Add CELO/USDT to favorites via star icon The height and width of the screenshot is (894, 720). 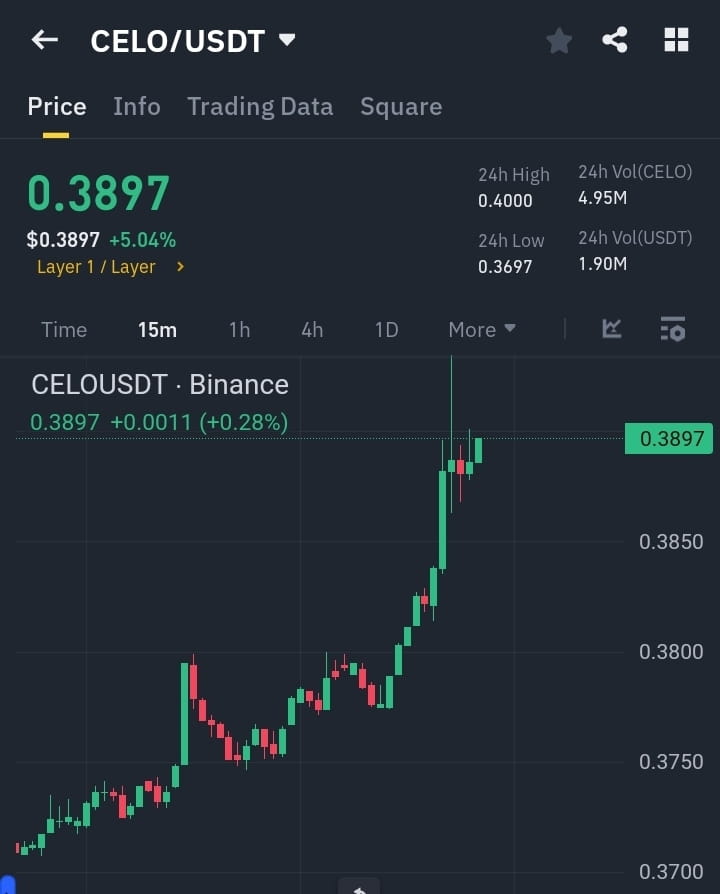558,40
